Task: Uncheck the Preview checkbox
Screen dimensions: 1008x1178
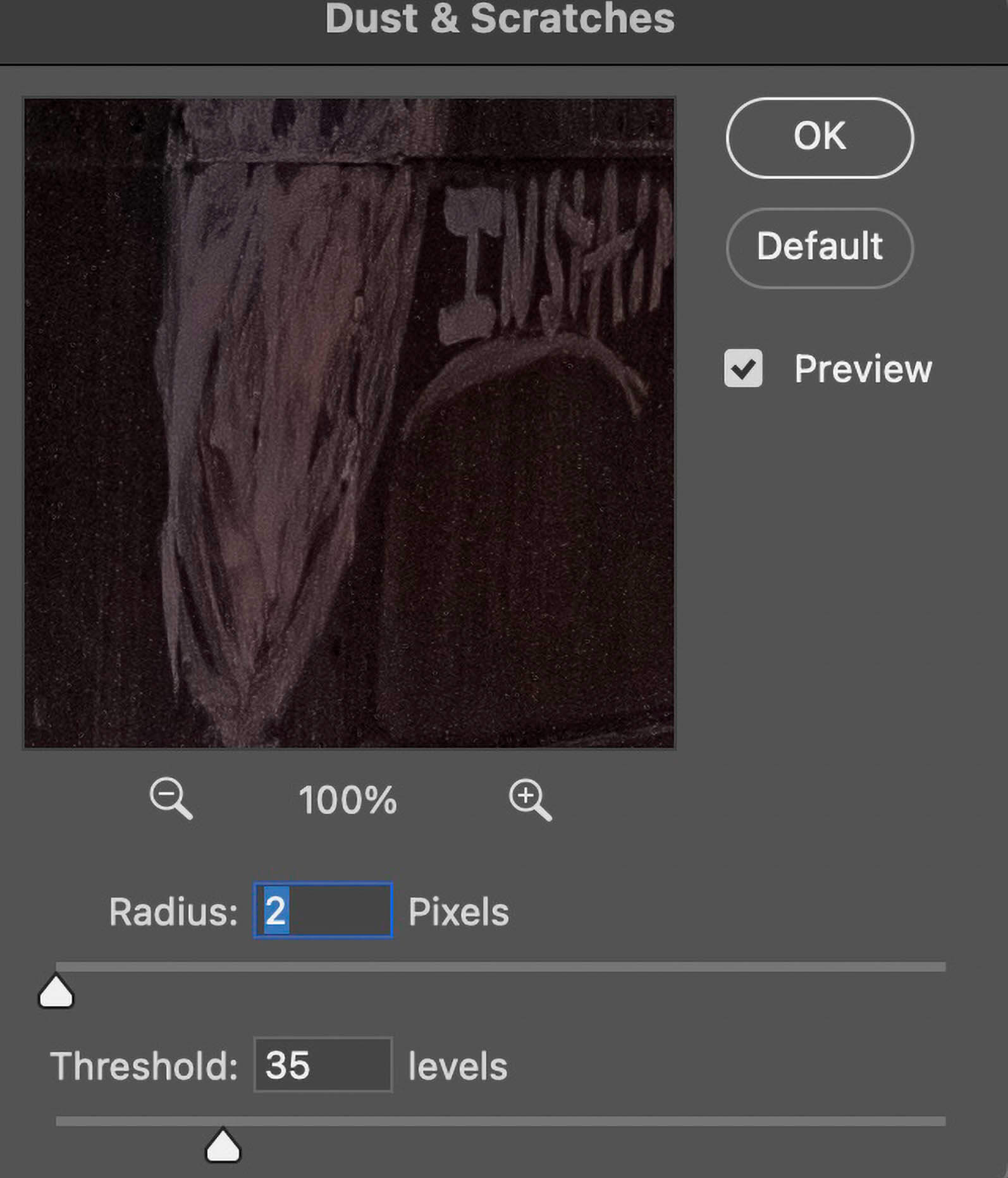Action: (743, 368)
